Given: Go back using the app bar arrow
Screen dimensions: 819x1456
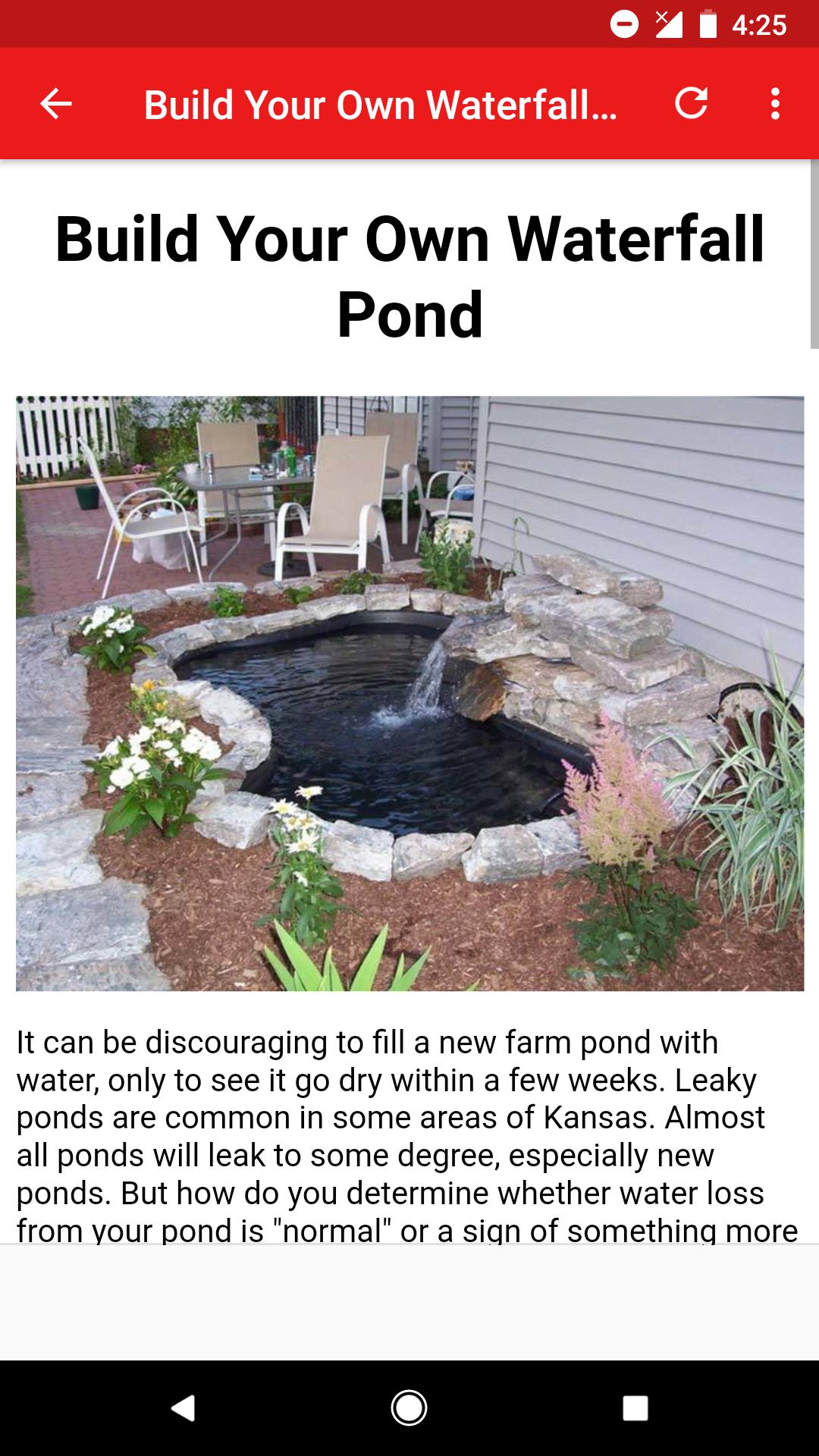Looking at the screenshot, I should (56, 104).
